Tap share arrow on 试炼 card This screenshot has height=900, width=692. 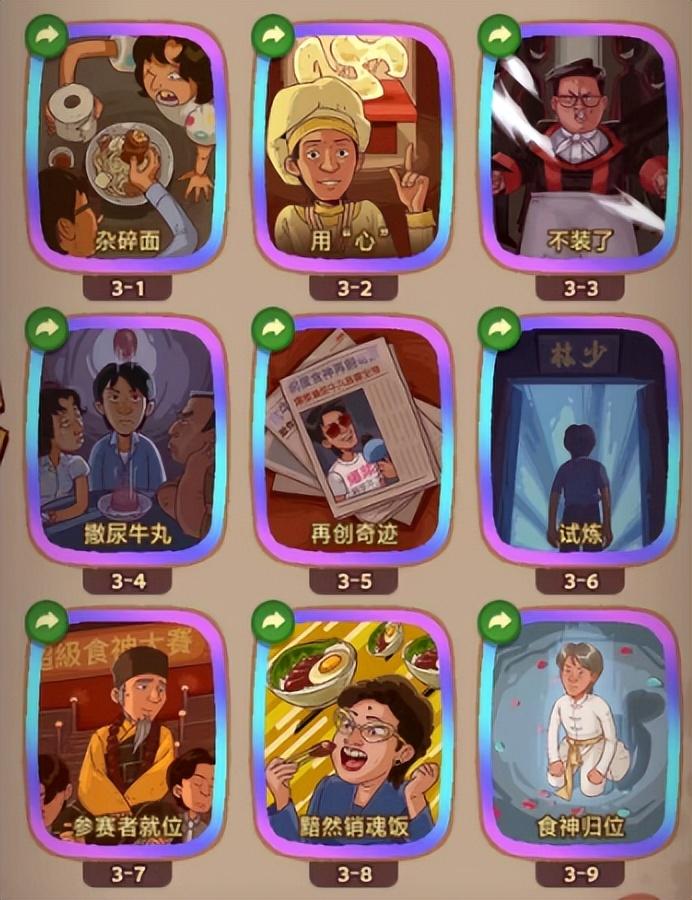click(499, 329)
